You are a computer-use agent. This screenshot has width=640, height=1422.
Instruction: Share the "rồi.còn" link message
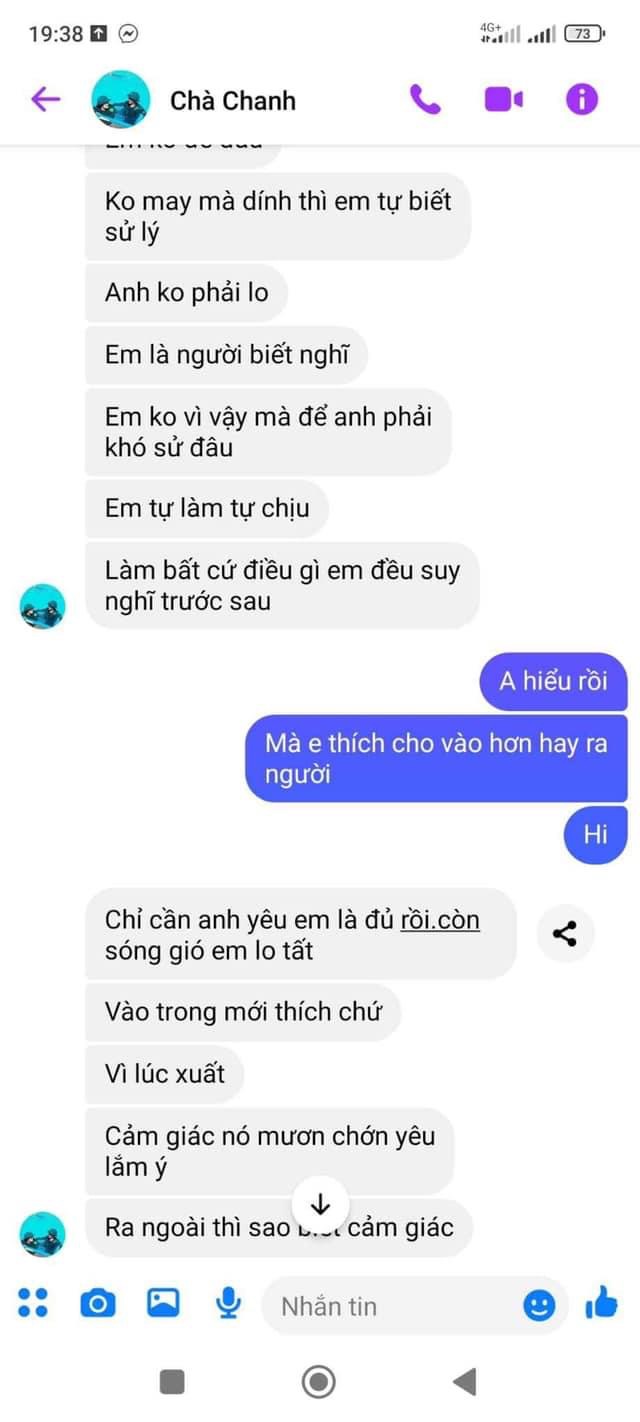565,935
